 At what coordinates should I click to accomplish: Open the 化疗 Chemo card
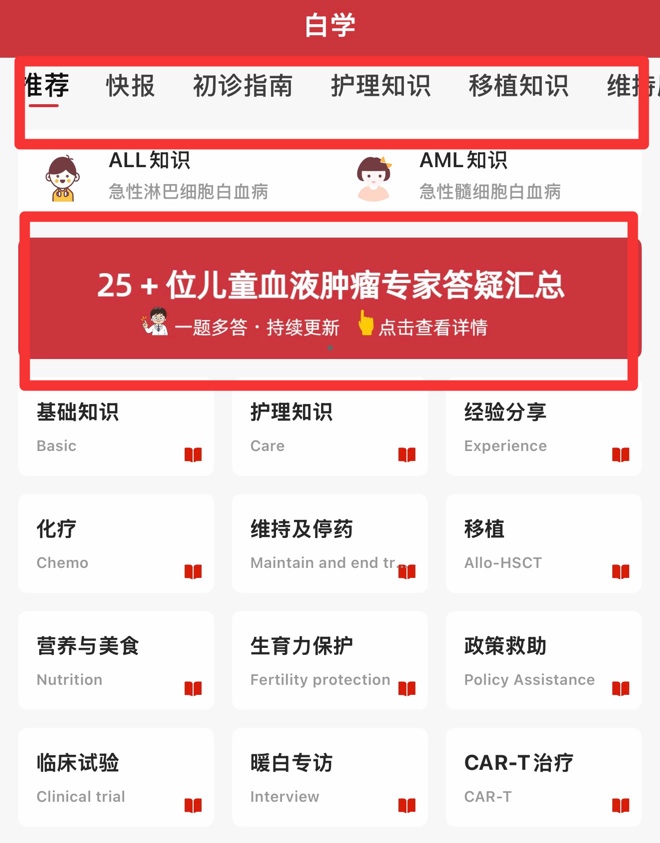116,544
